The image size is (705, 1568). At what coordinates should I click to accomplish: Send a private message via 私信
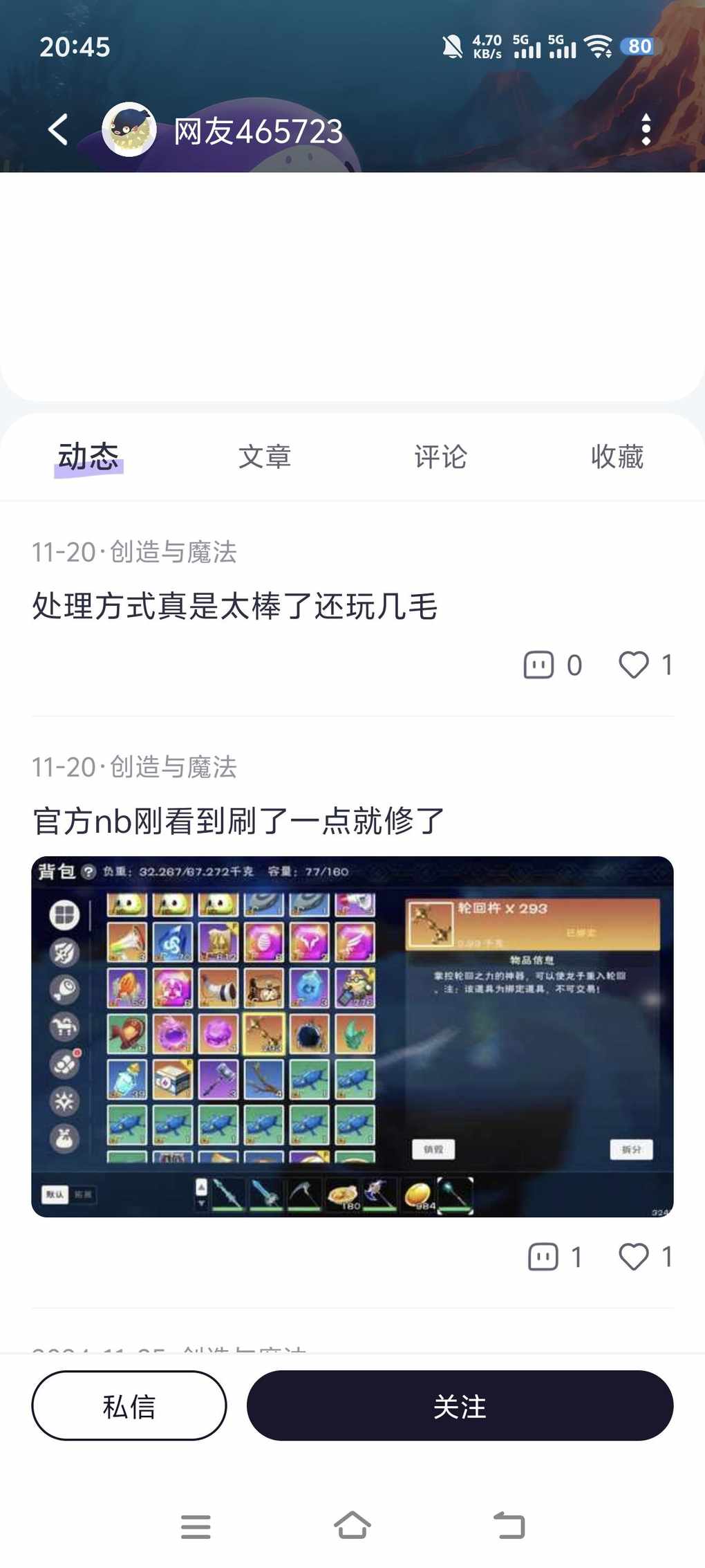(x=129, y=1405)
